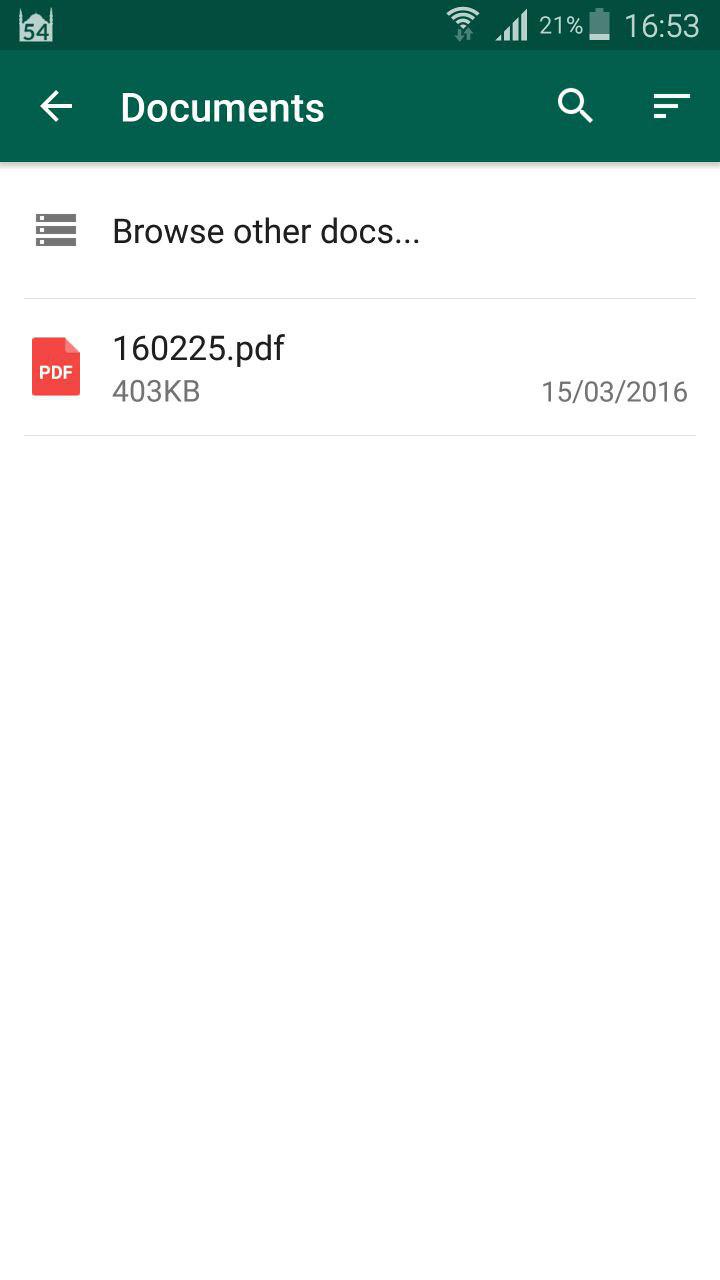Image resolution: width=720 pixels, height=1280 pixels.
Task: Open the search magnifier icon
Action: coord(575,106)
